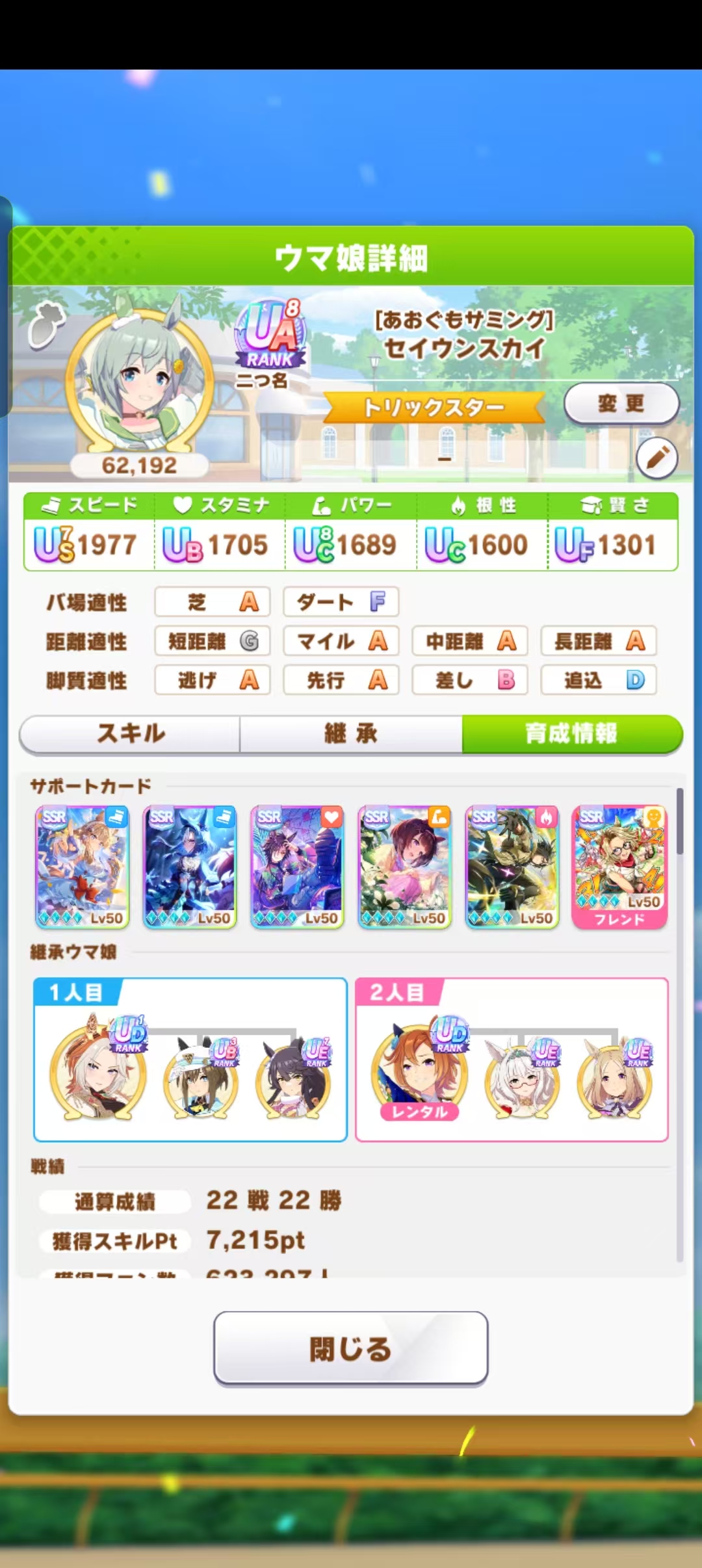Viewport: 702px width, 1568px height.
Task: Open the heart-type stamina support card
Action: [297, 867]
